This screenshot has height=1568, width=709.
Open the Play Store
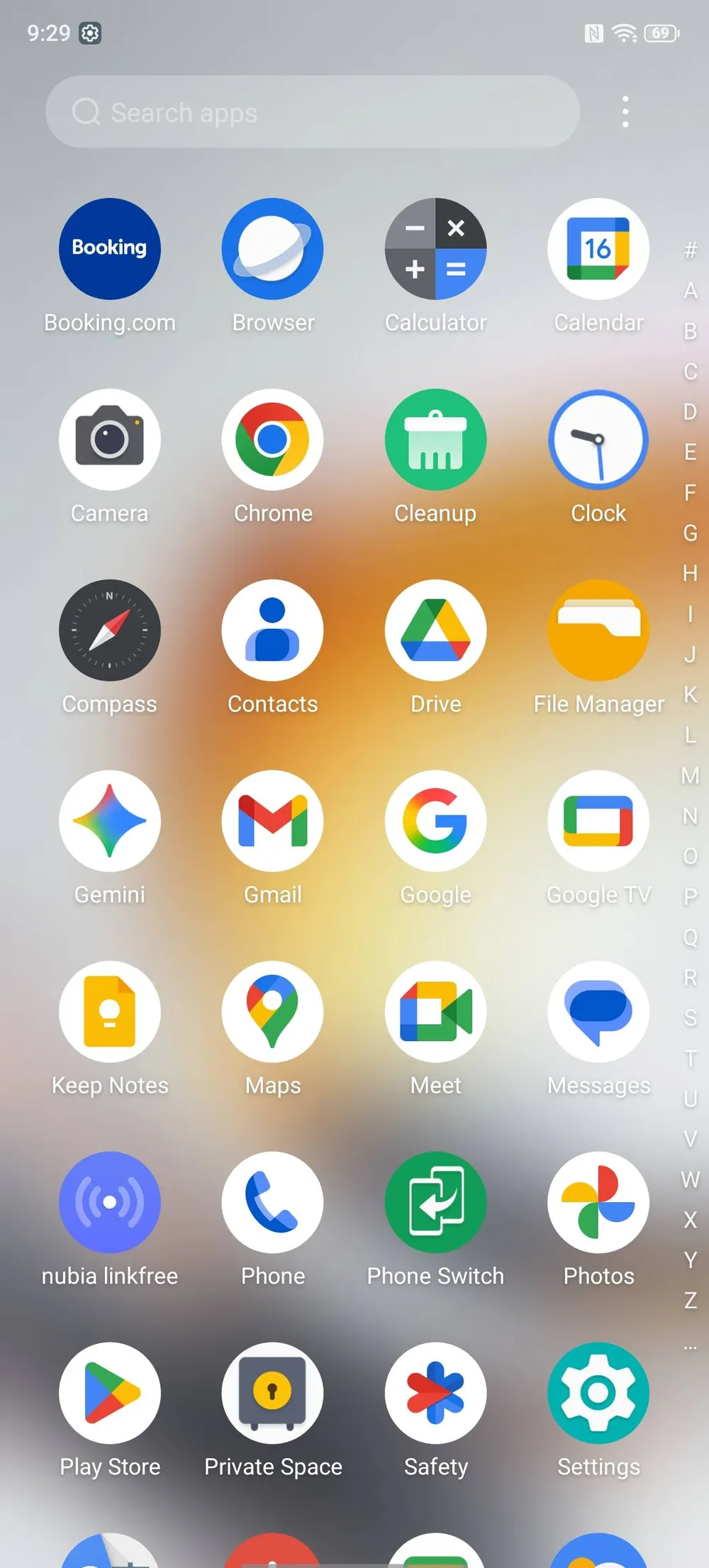110,1394
